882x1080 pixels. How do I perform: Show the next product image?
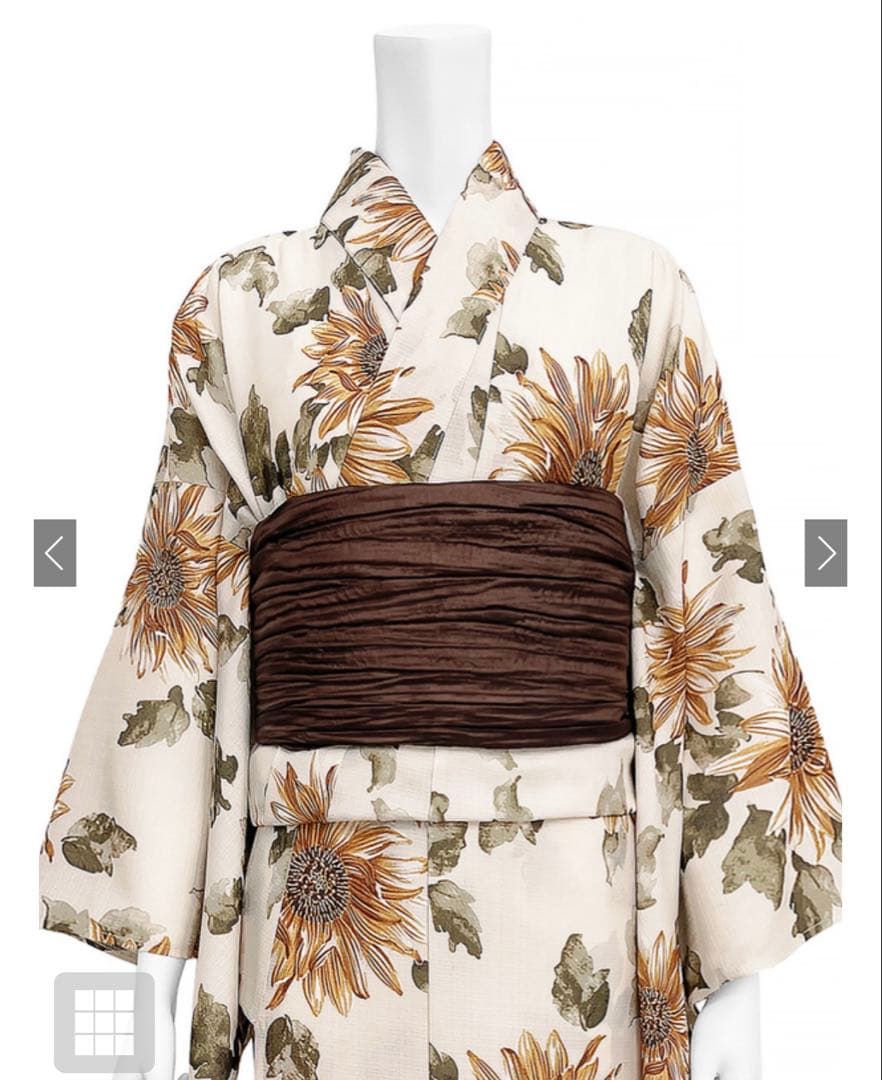pos(825,553)
